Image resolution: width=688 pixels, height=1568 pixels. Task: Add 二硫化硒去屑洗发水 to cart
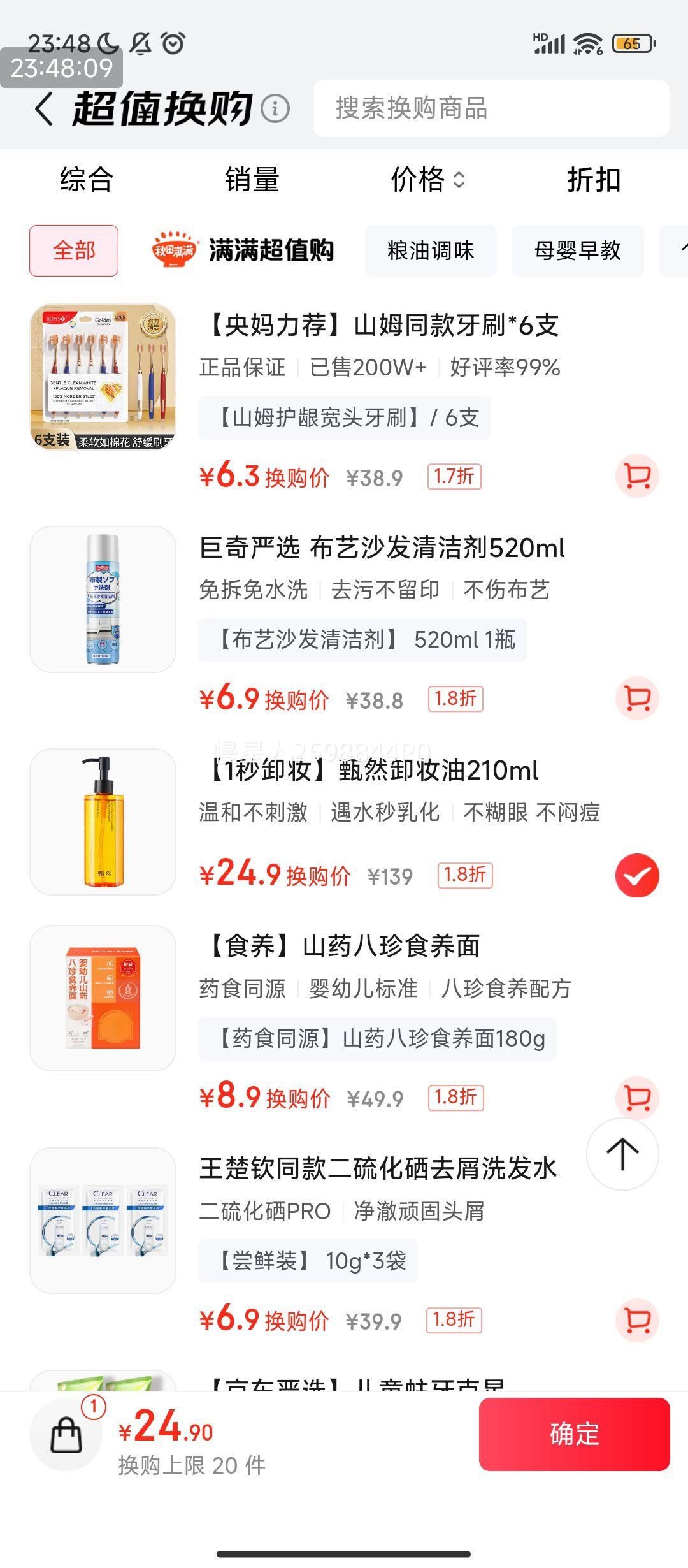click(x=637, y=1320)
